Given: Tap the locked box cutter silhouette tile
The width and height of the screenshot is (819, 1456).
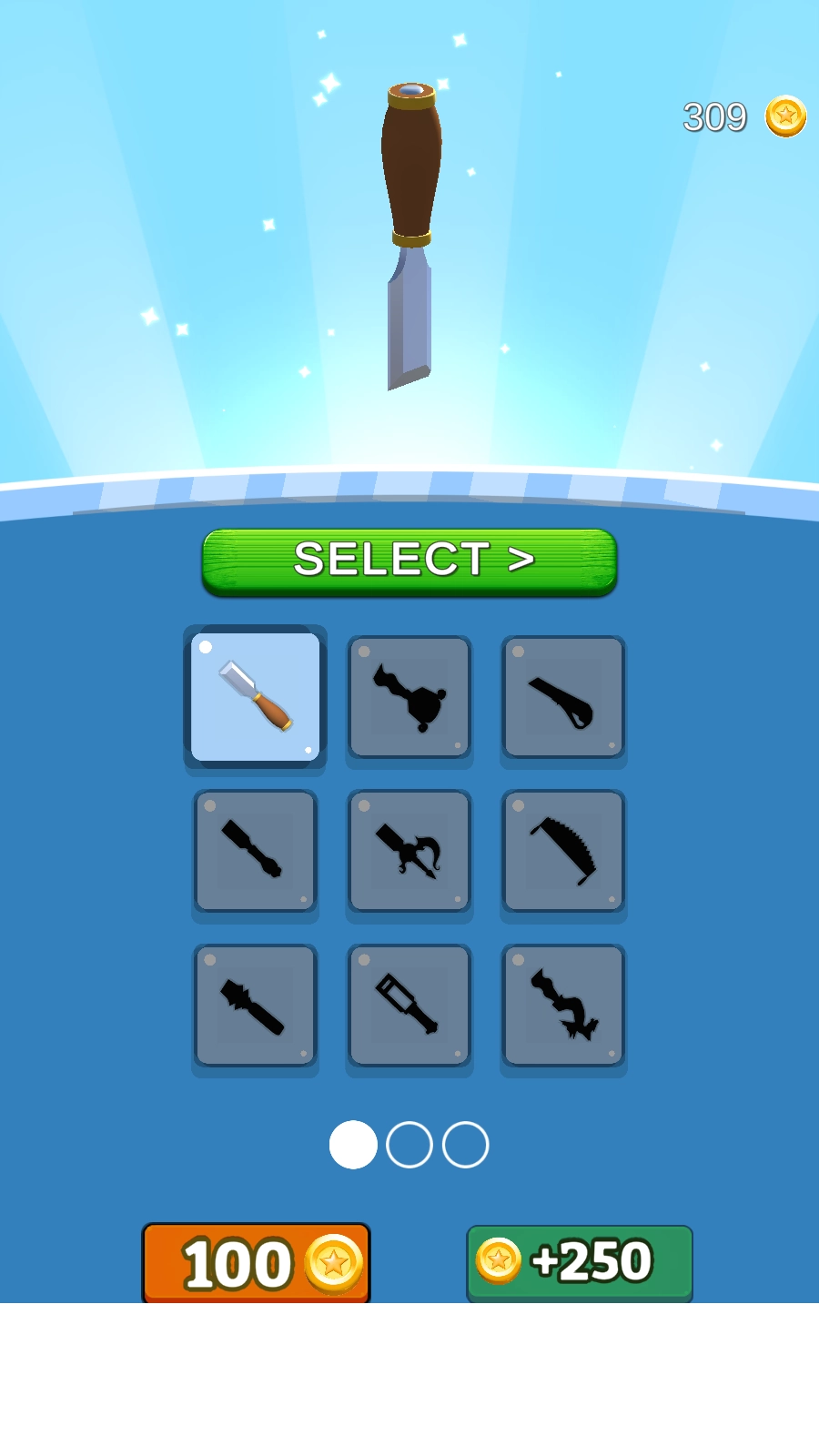Looking at the screenshot, I should [x=563, y=697].
